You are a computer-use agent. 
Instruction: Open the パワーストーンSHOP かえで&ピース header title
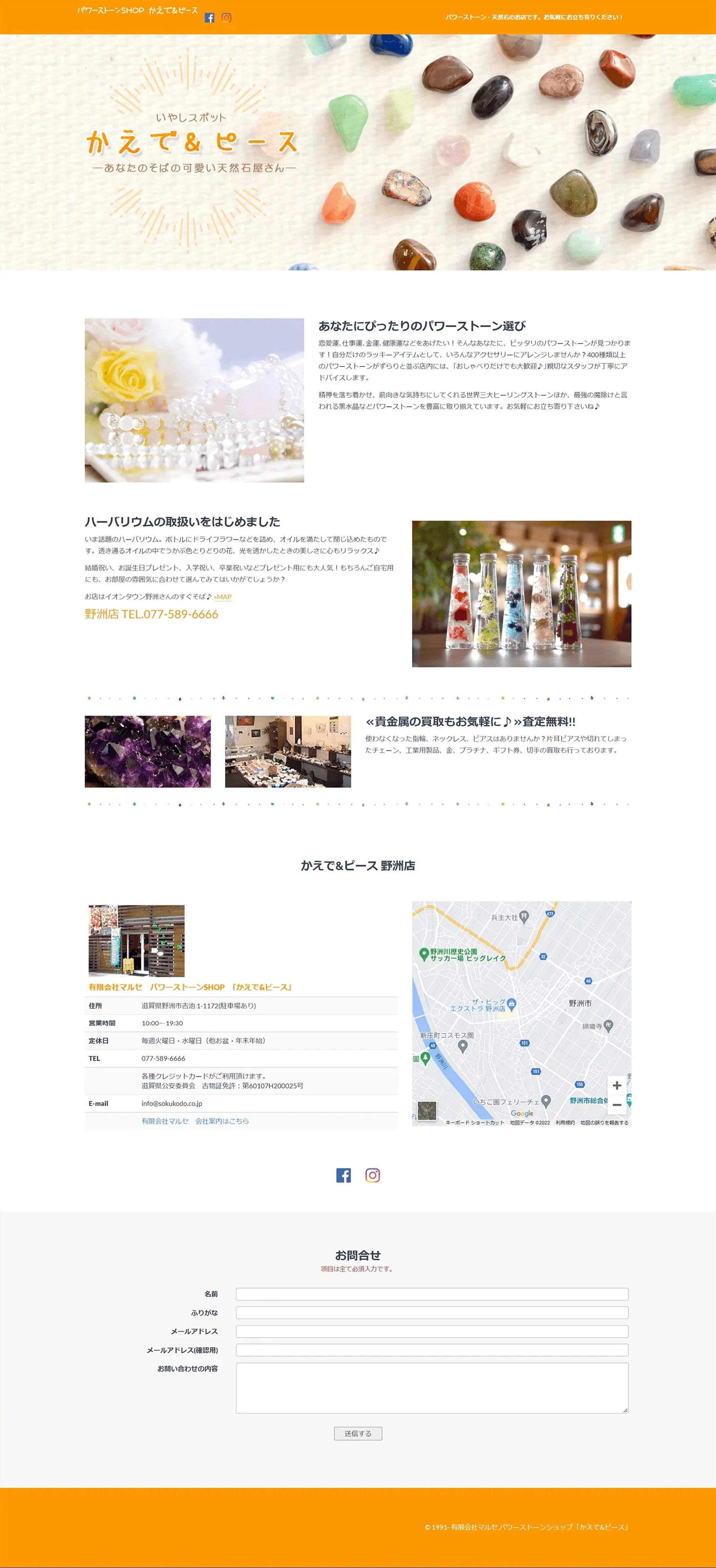[x=138, y=10]
